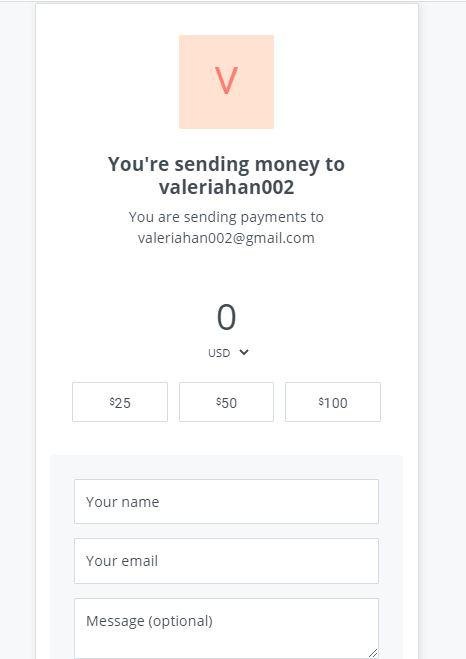Open the USD currency dropdown
Viewport: 466px width, 659px height.
[228, 353]
